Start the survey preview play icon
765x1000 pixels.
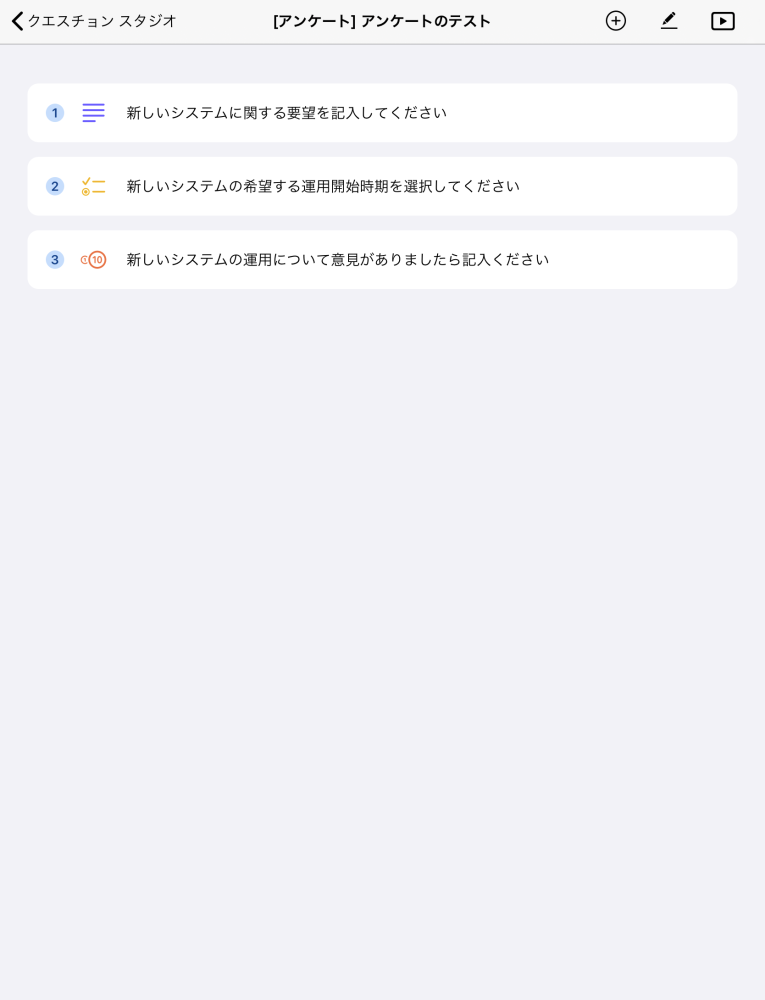click(723, 21)
